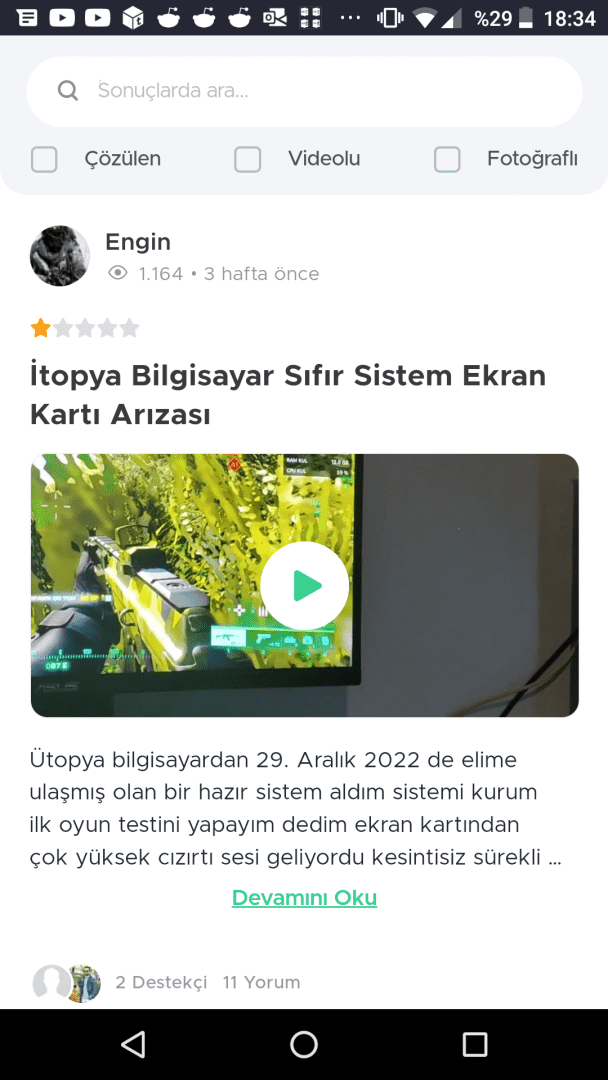The height and width of the screenshot is (1080, 608).
Task: Tap the Devamını Oku link
Action: pos(304,898)
